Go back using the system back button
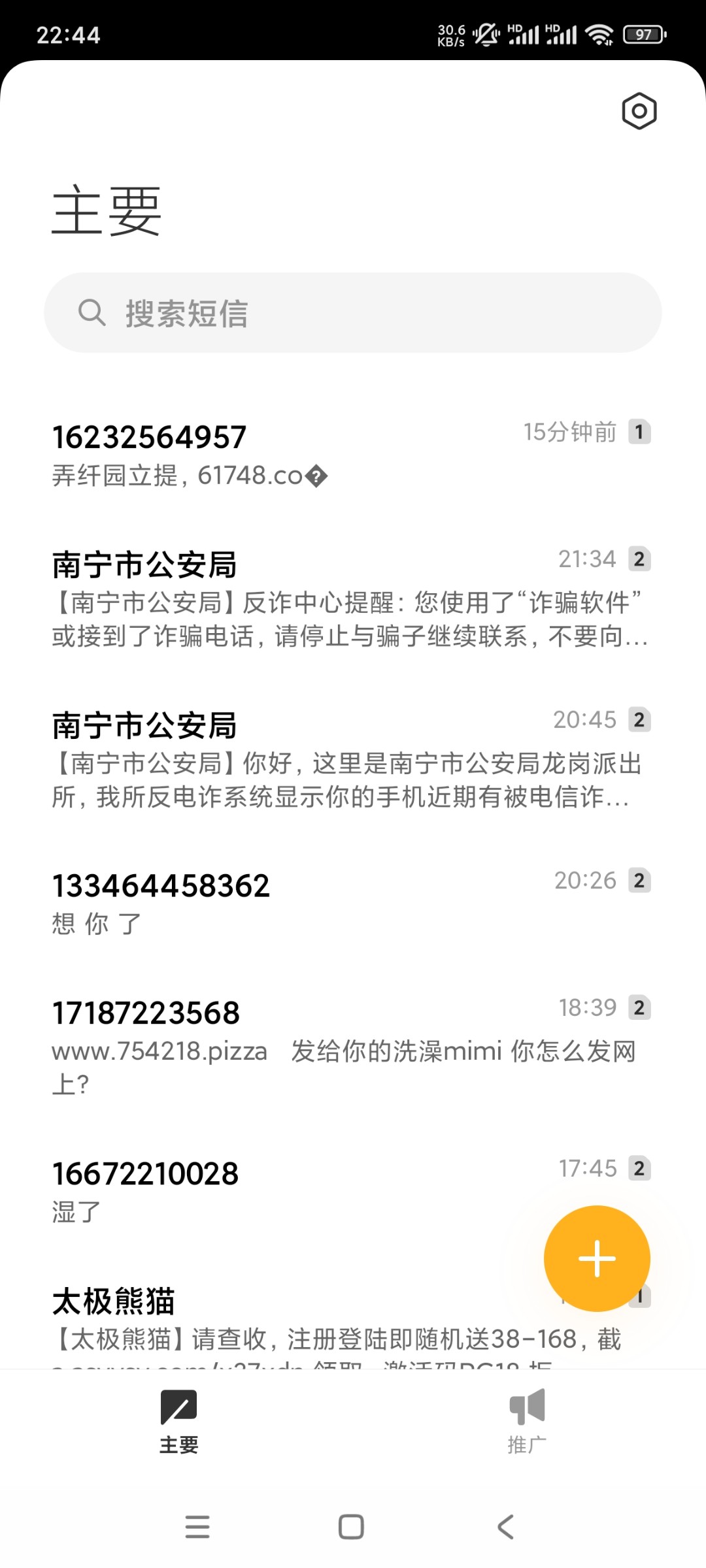 [x=505, y=1527]
